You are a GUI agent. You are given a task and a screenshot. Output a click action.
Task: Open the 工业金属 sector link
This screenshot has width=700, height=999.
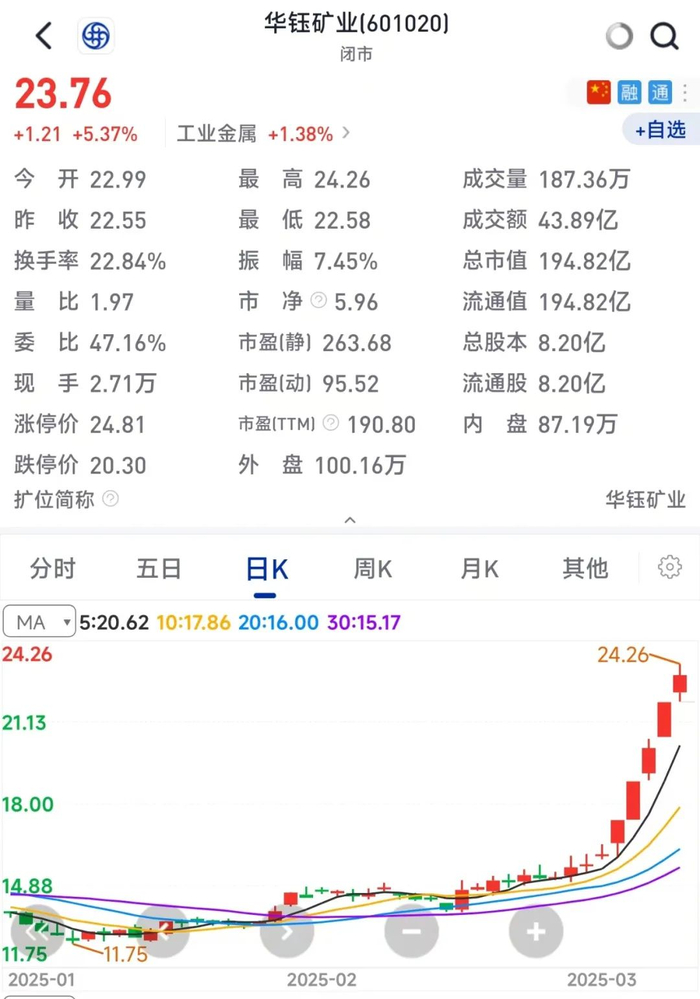pos(263,133)
